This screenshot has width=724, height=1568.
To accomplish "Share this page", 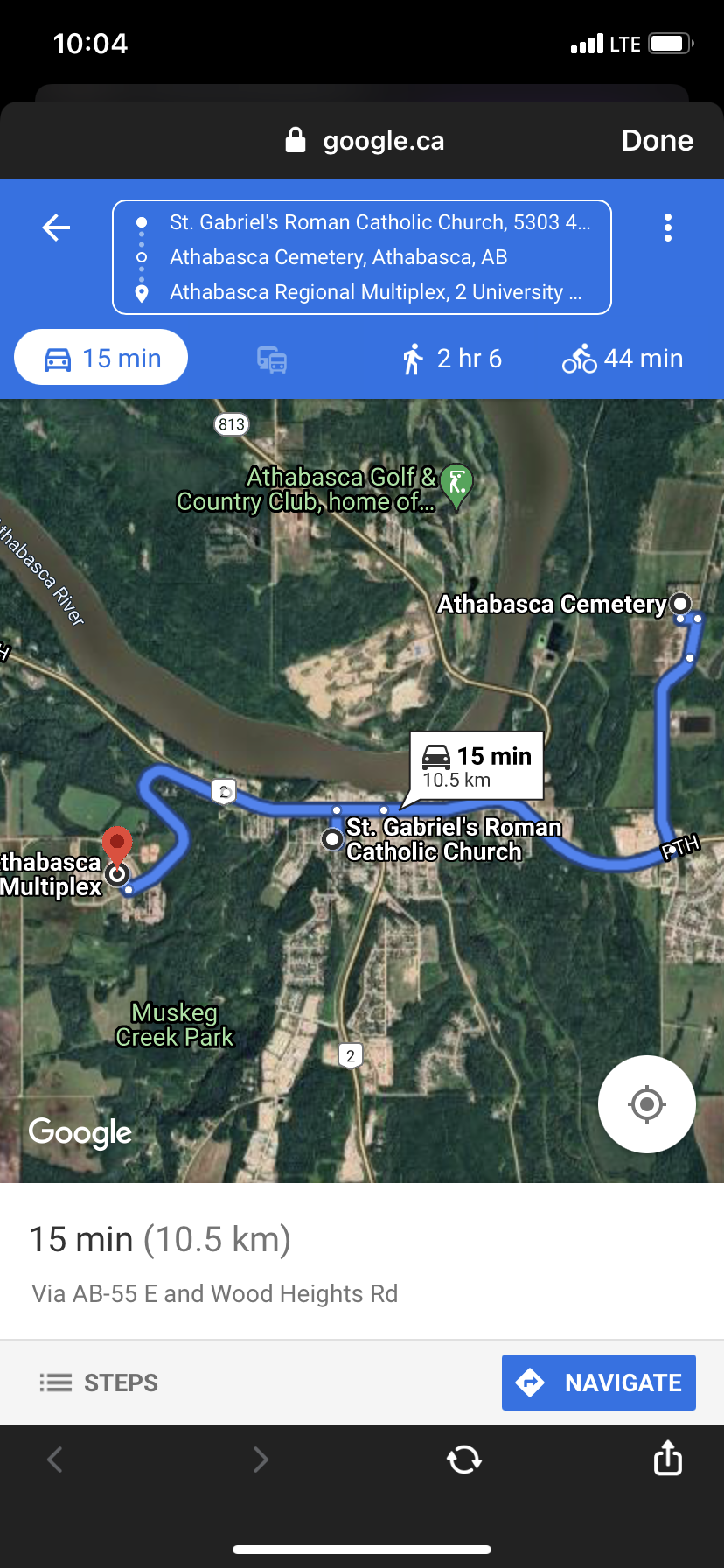I will point(668,1458).
